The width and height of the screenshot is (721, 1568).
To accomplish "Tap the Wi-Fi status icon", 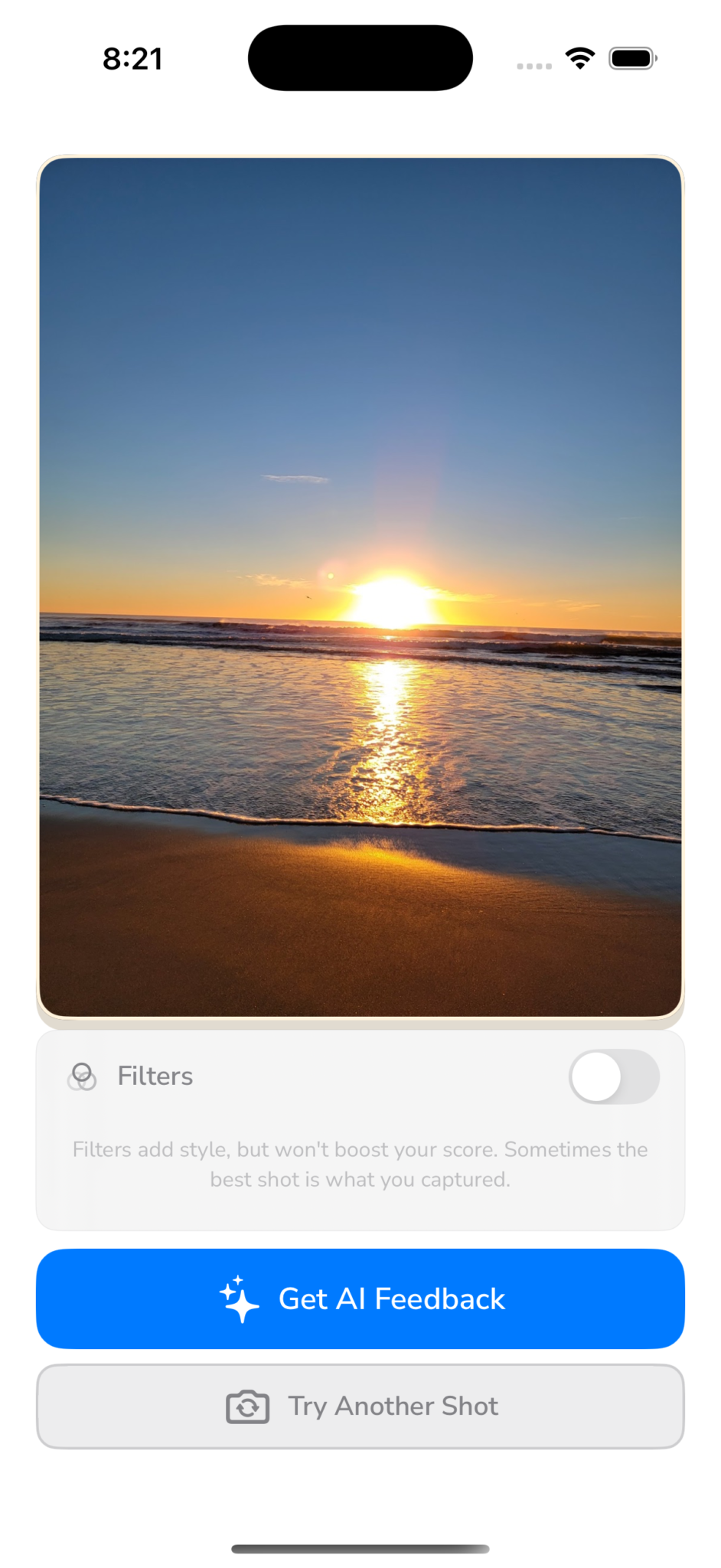I will coord(579,57).
